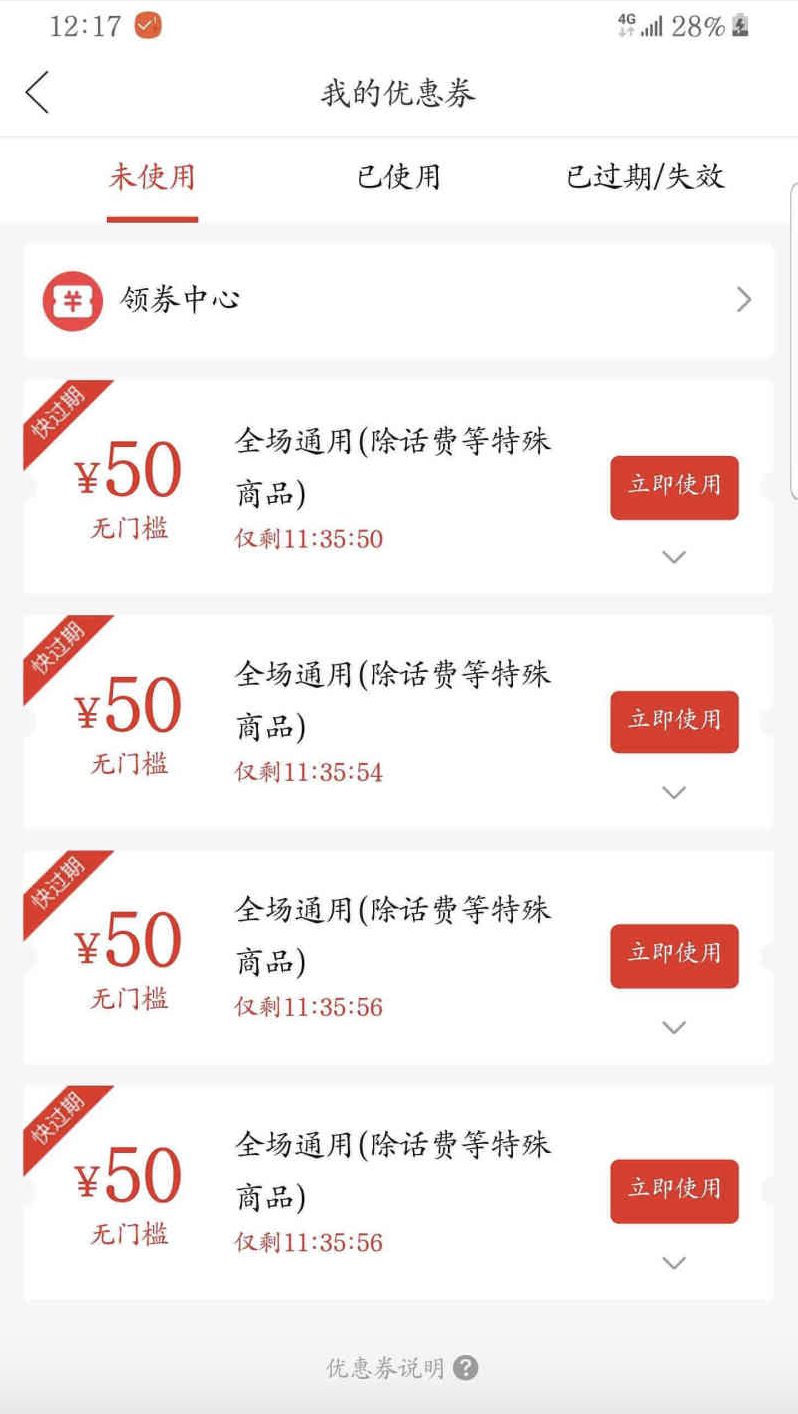798x1414 pixels.
Task: Select the 未使用 tab
Action: 152,177
